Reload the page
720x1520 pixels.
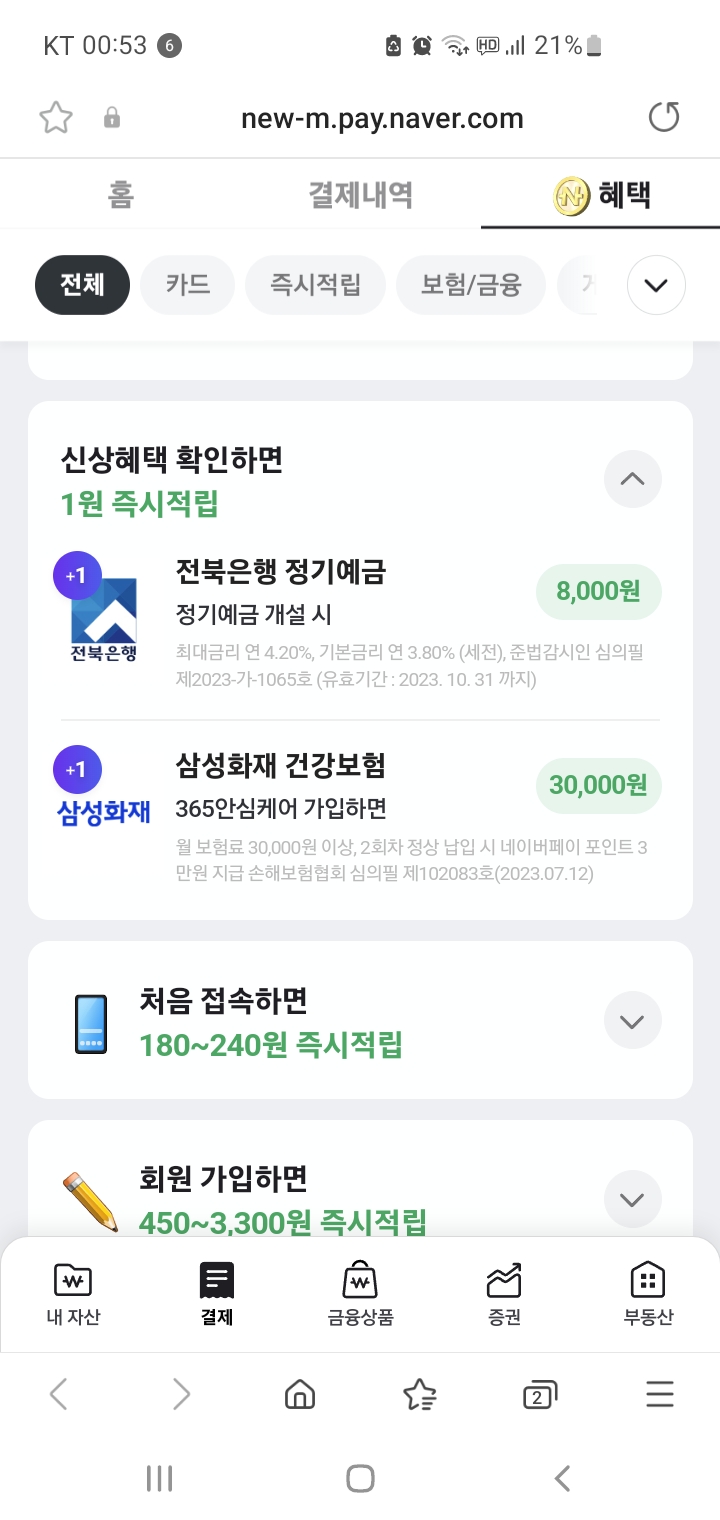tap(663, 118)
